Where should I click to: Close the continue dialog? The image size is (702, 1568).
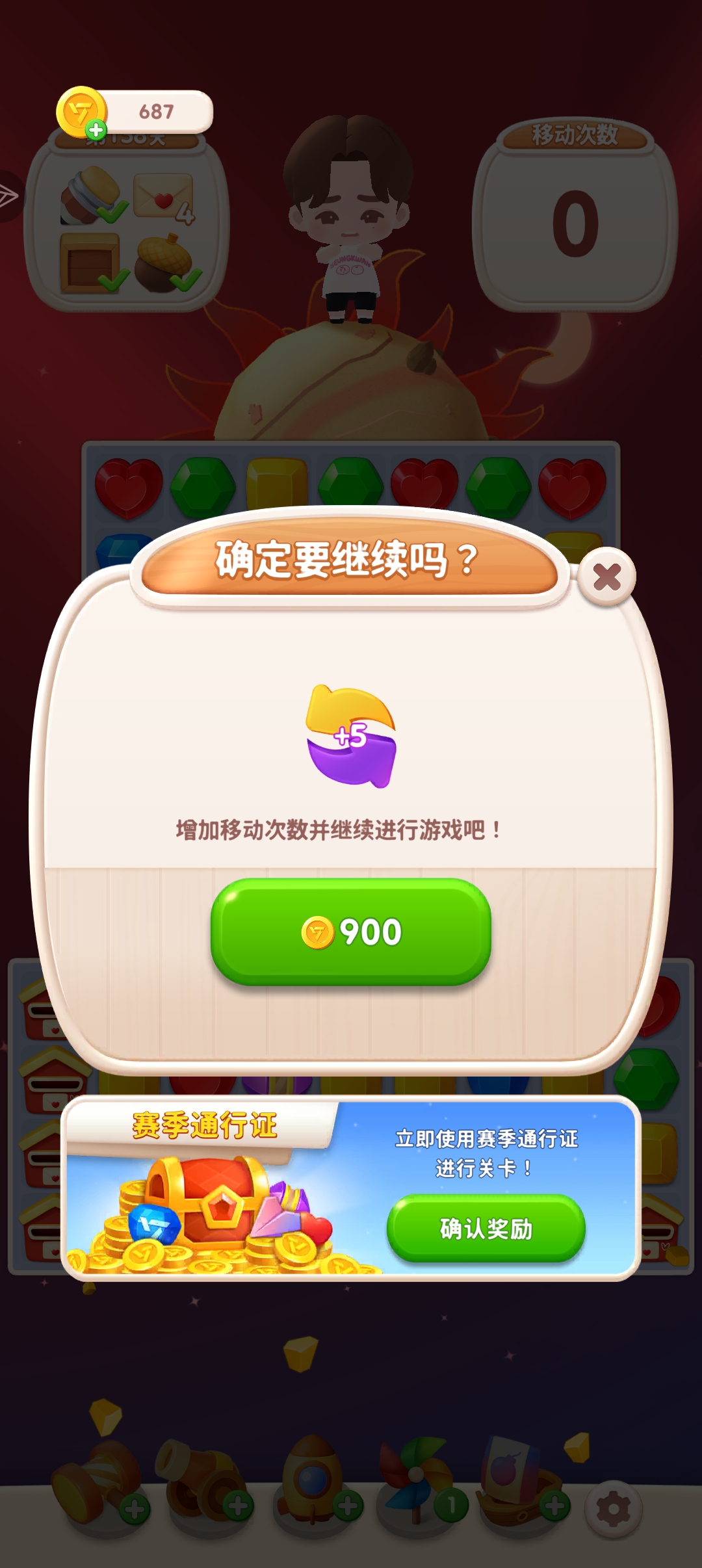click(x=606, y=577)
